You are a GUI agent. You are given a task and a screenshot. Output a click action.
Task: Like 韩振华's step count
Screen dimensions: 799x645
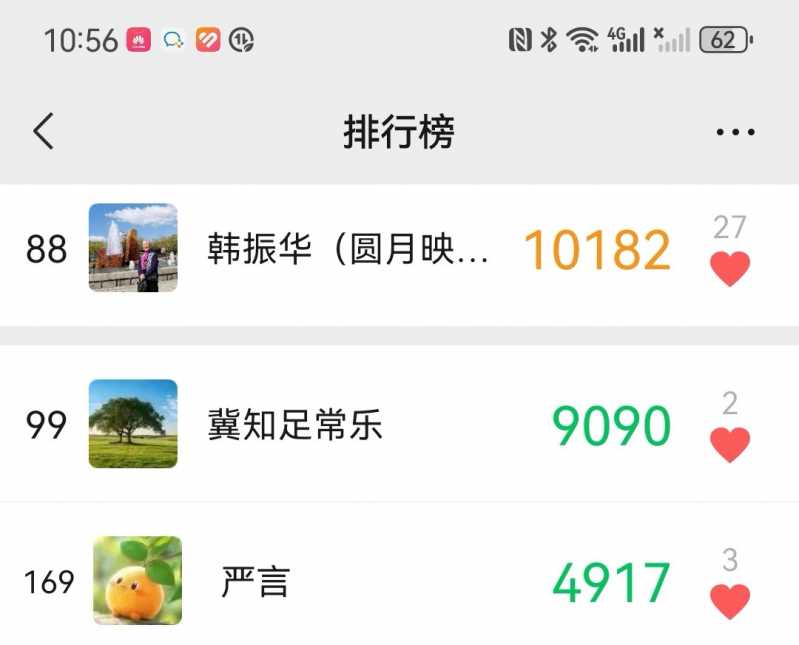(729, 268)
